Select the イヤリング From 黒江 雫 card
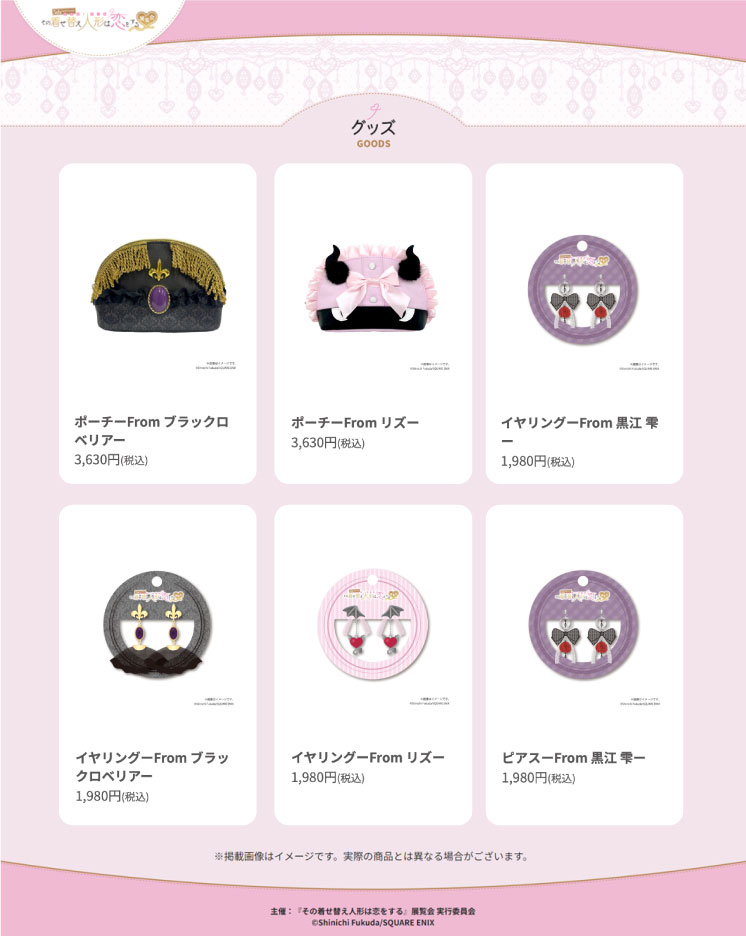 pos(584,323)
